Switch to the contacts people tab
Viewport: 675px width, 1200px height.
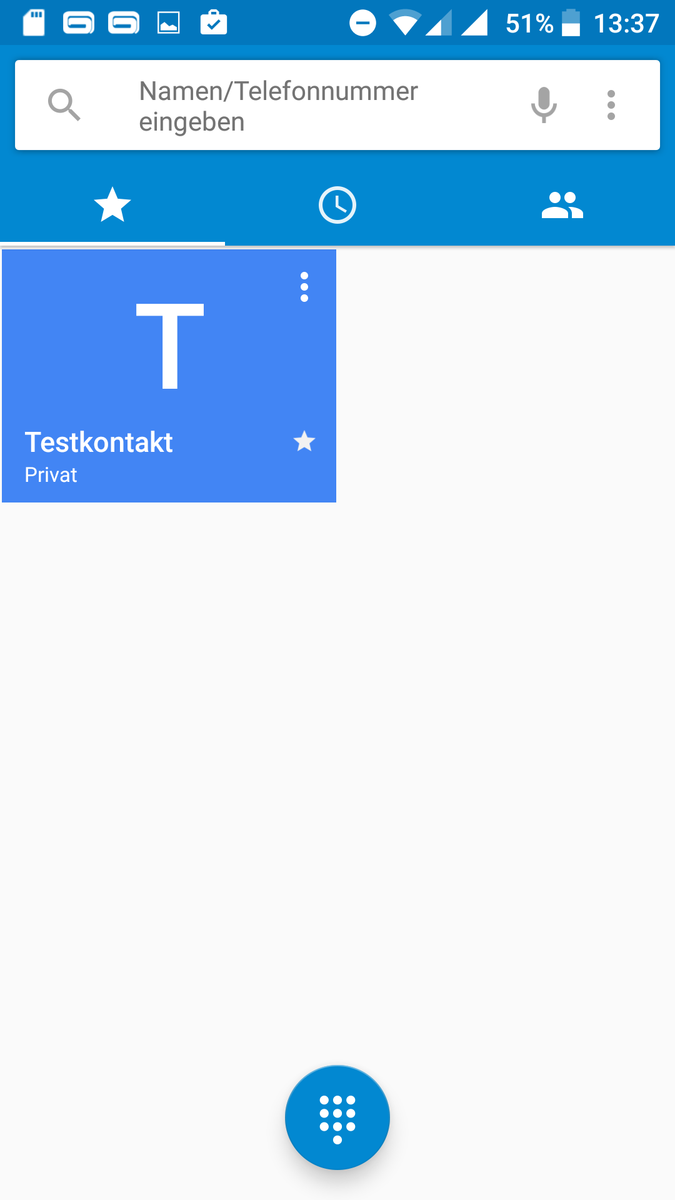click(562, 206)
